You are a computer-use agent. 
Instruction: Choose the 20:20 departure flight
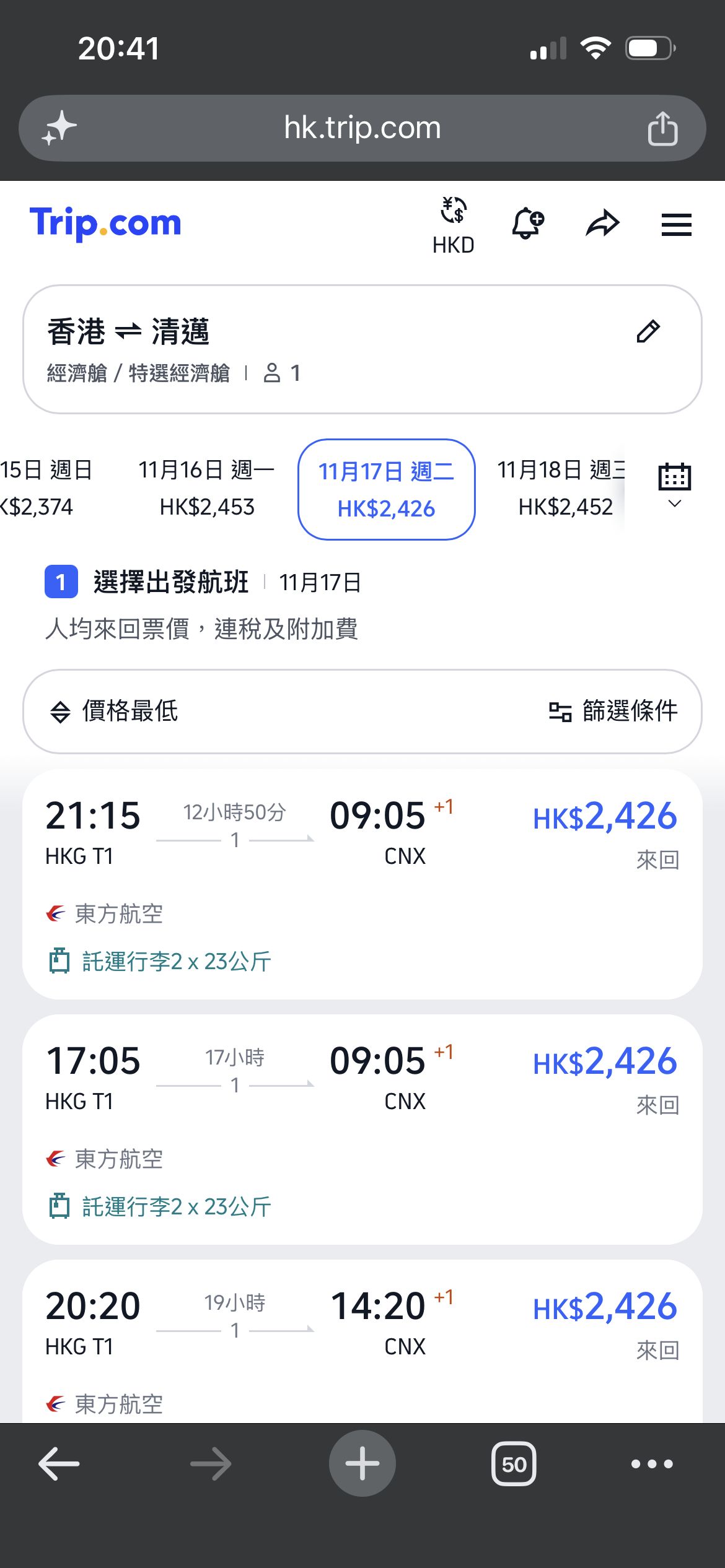point(362,1341)
